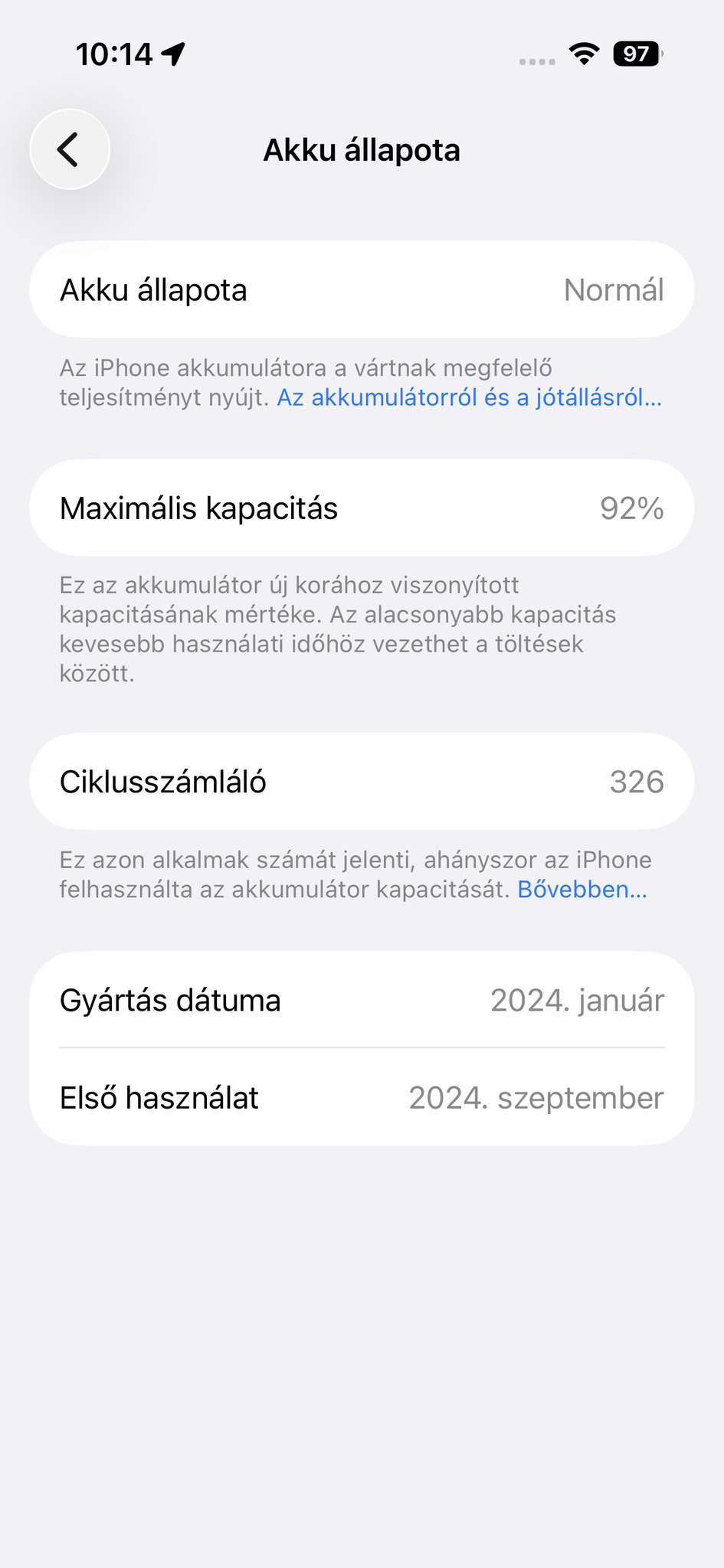Go back from the Akku állapota screen
Screen dimensions: 724x1568
click(x=70, y=149)
